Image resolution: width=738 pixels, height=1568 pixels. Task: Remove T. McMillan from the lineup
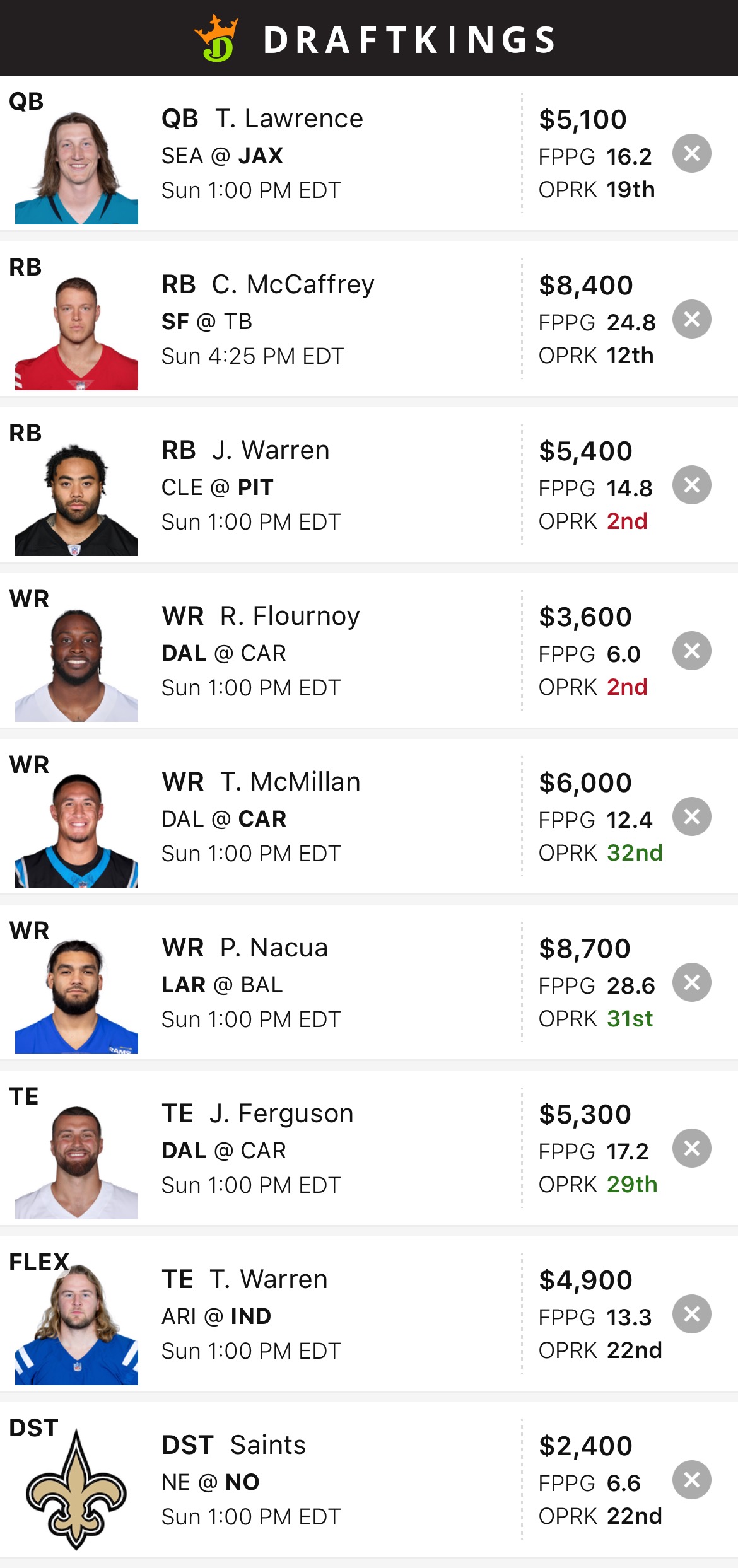[x=691, y=816]
